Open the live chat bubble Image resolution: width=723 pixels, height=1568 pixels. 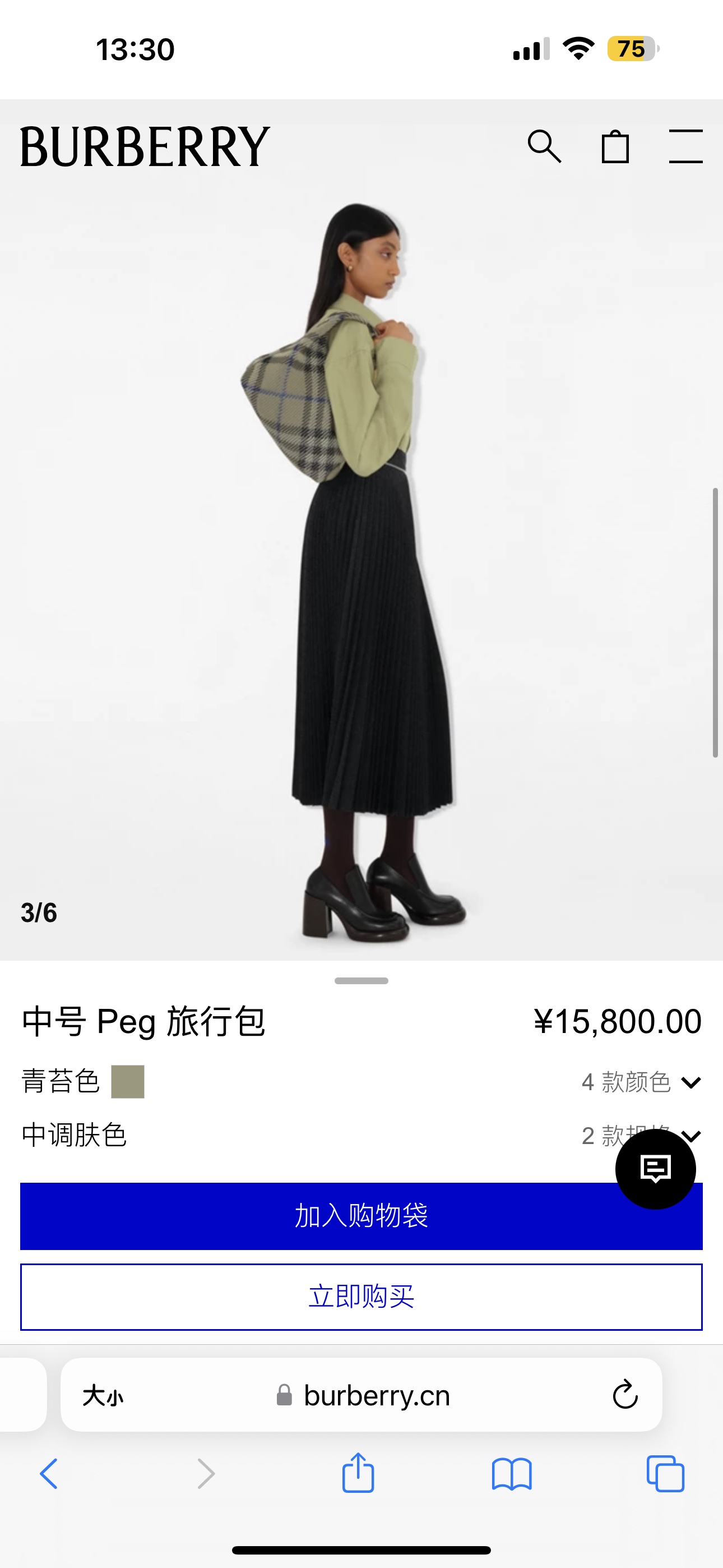click(x=655, y=1169)
